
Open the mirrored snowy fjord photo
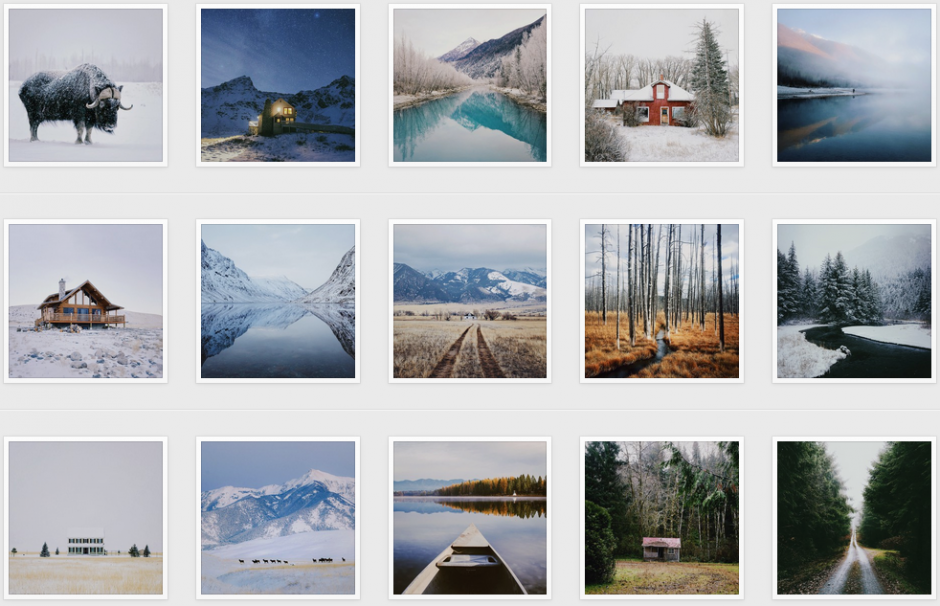278,301
